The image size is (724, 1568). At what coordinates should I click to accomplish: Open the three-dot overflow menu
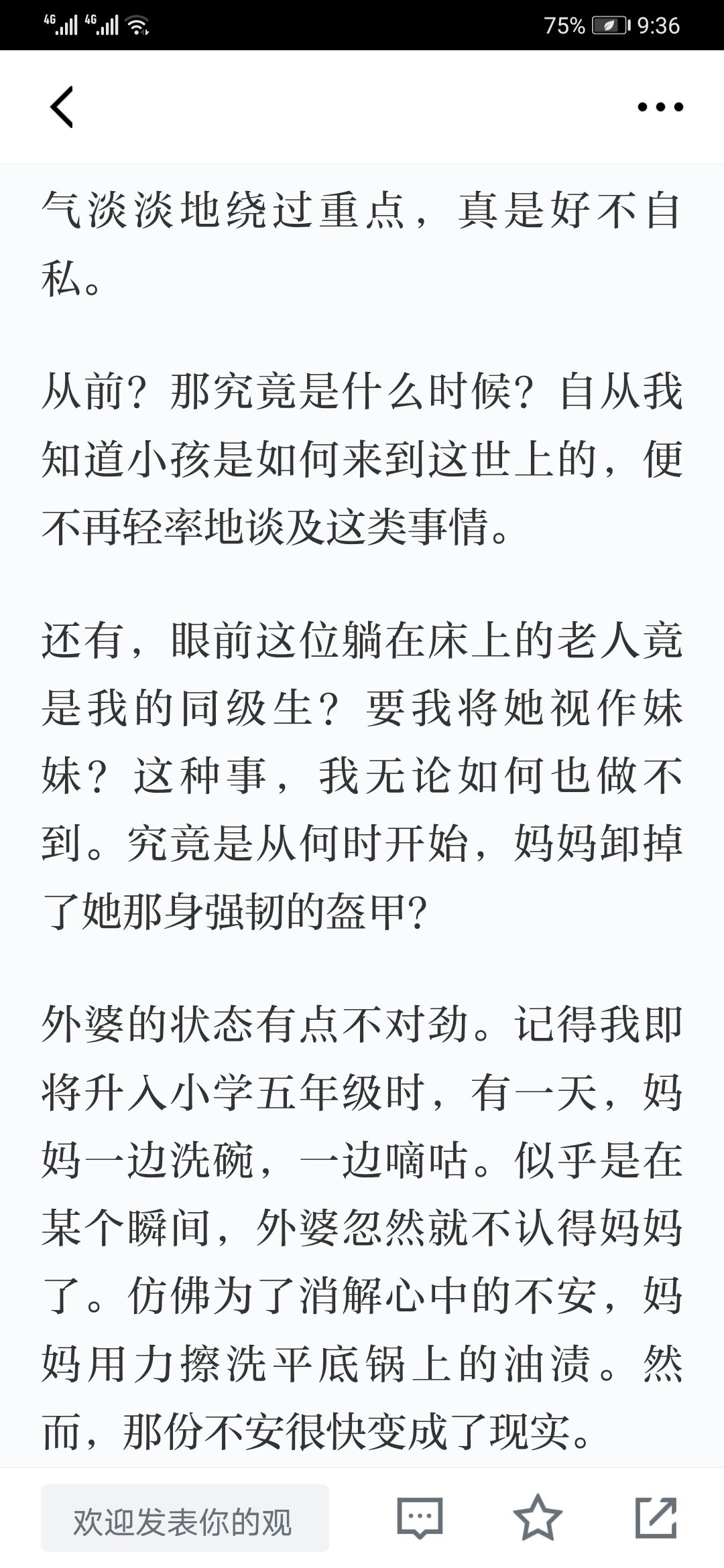pos(660,107)
